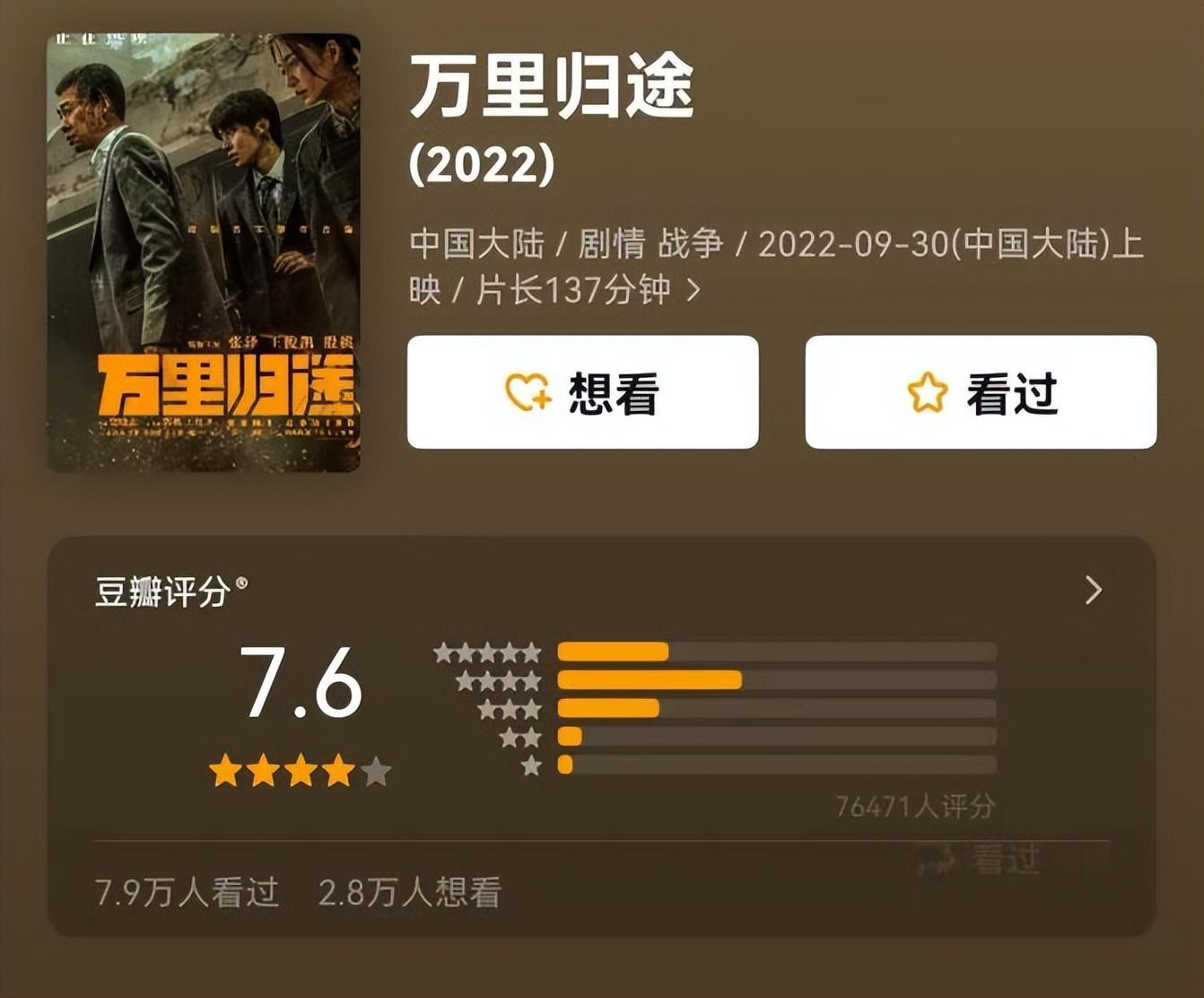1204x998 pixels.
Task: Open the 万里归途 movie poster
Action: (204, 252)
